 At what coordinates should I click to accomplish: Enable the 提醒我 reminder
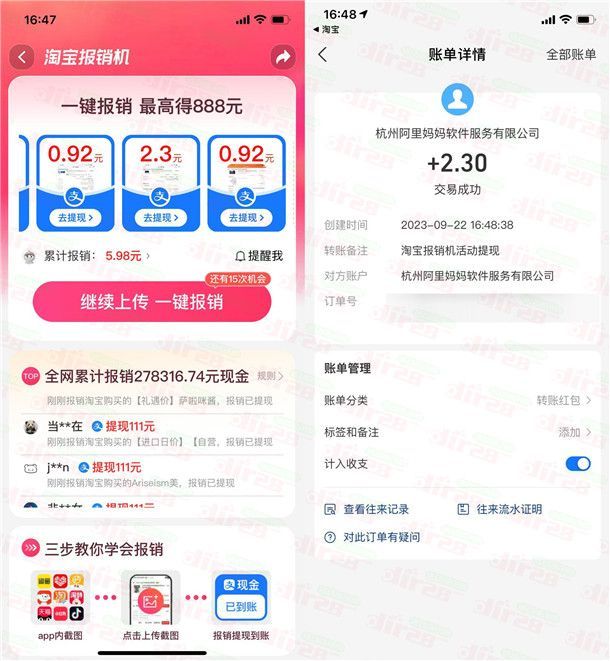coord(258,256)
